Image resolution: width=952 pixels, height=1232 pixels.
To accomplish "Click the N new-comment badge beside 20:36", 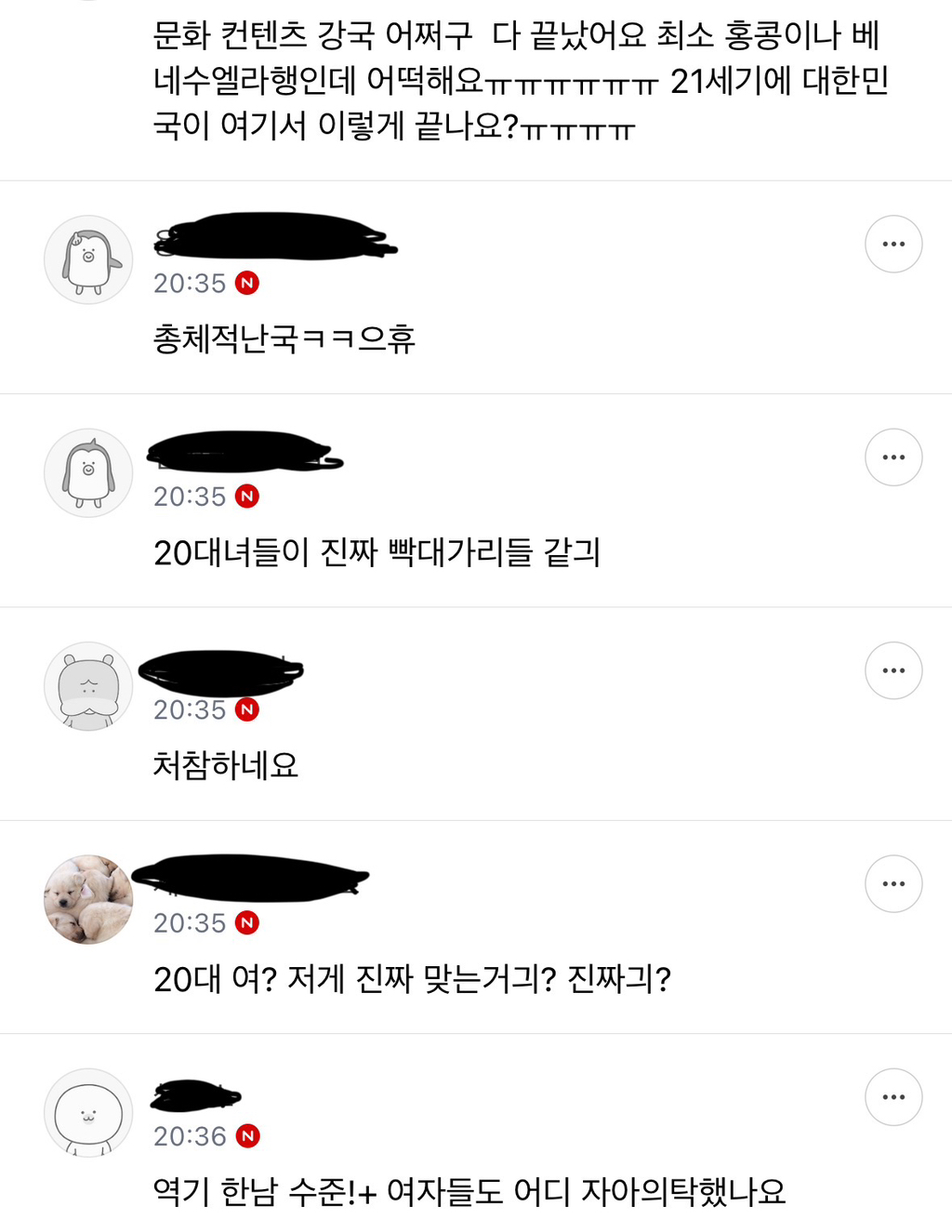I will [x=249, y=1136].
